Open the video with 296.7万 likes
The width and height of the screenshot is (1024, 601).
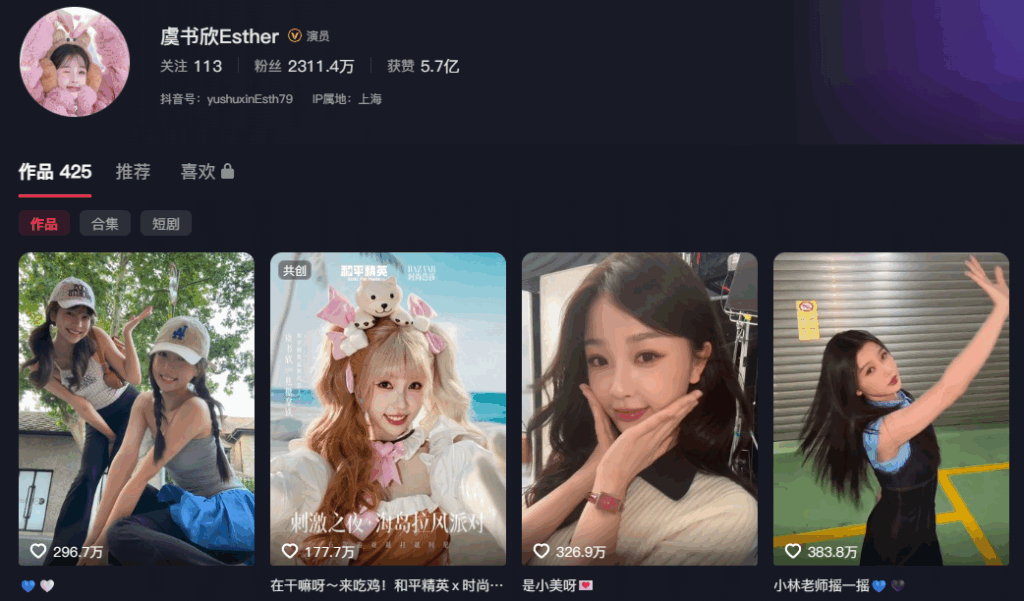(136, 408)
